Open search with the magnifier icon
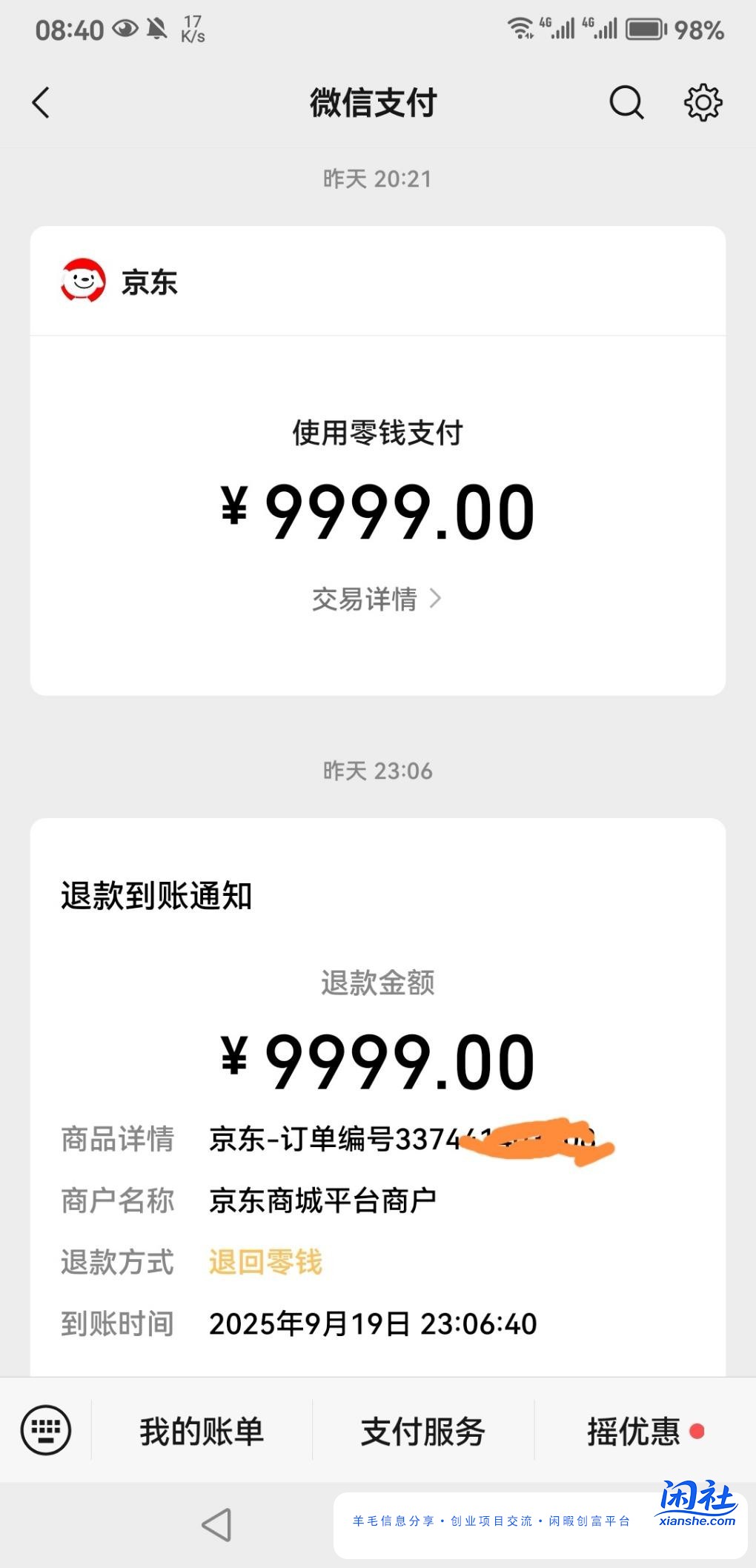 pos(626,104)
